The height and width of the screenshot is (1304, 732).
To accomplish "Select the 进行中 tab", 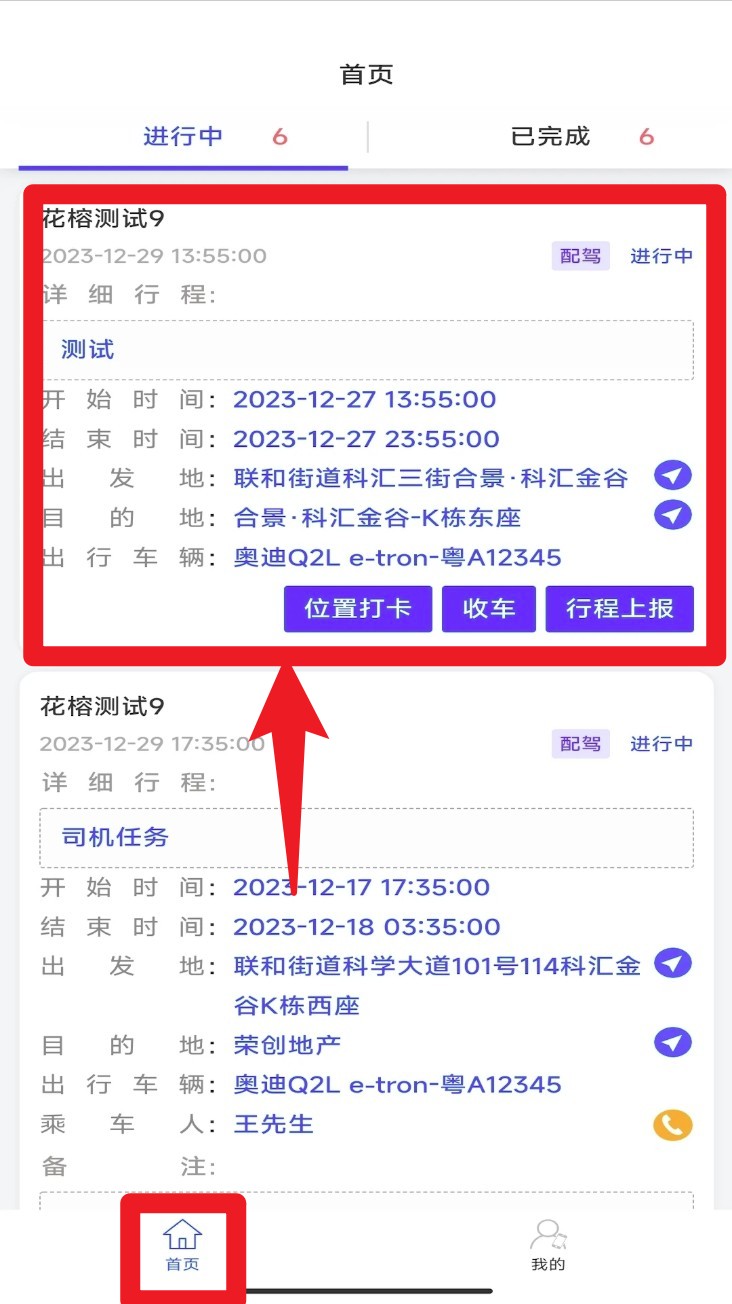I will pos(183,136).
